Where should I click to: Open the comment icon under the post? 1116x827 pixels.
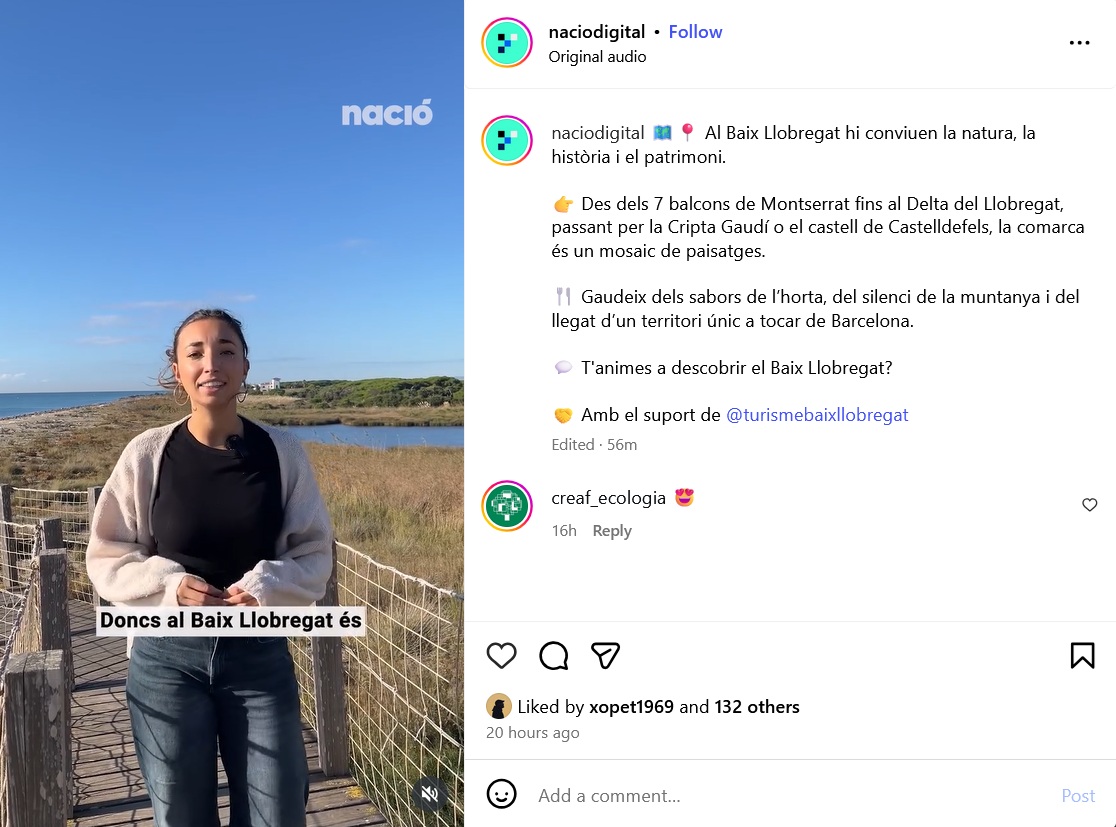tap(553, 655)
